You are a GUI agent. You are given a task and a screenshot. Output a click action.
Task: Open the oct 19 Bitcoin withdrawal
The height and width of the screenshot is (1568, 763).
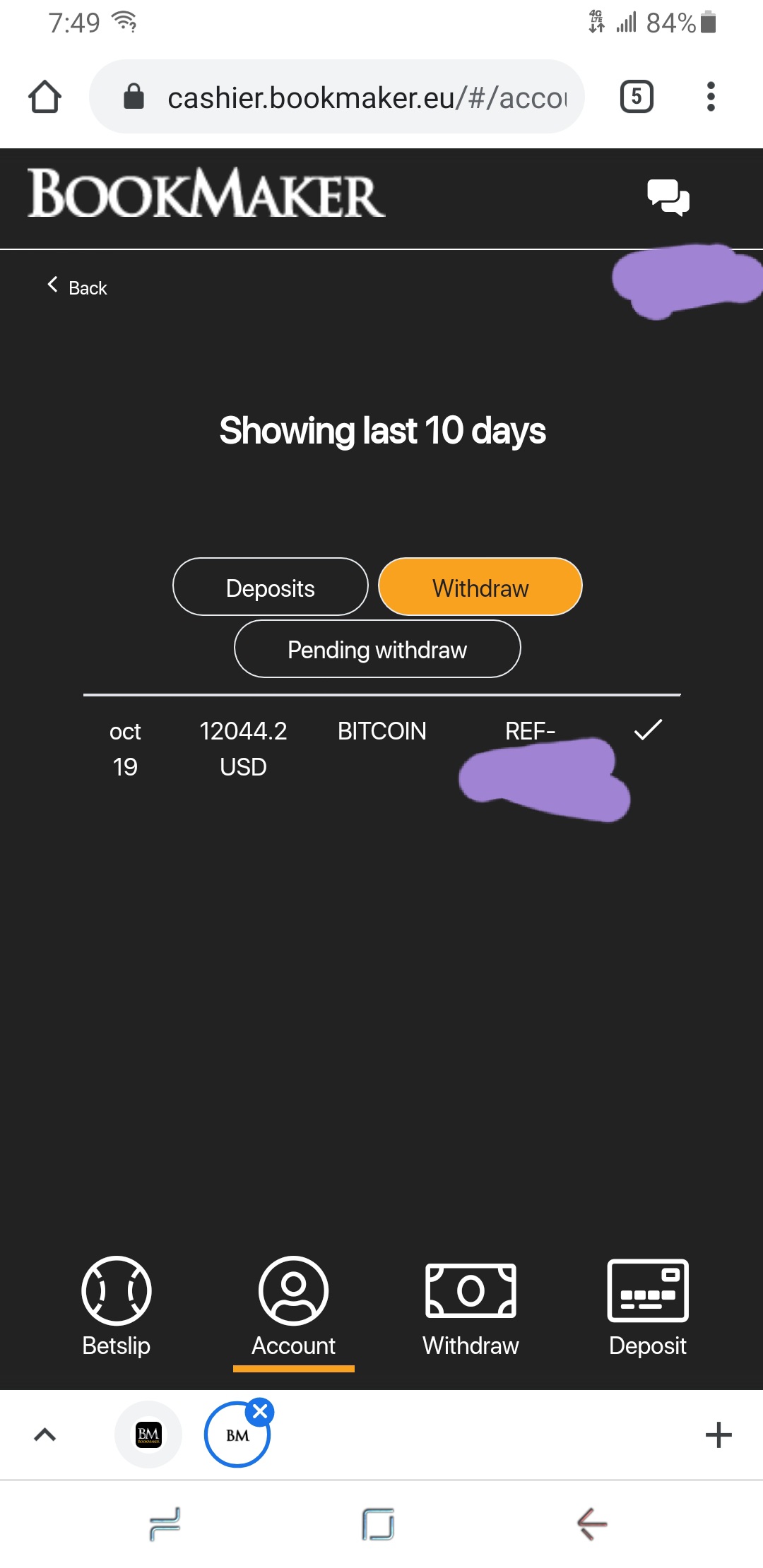381,750
